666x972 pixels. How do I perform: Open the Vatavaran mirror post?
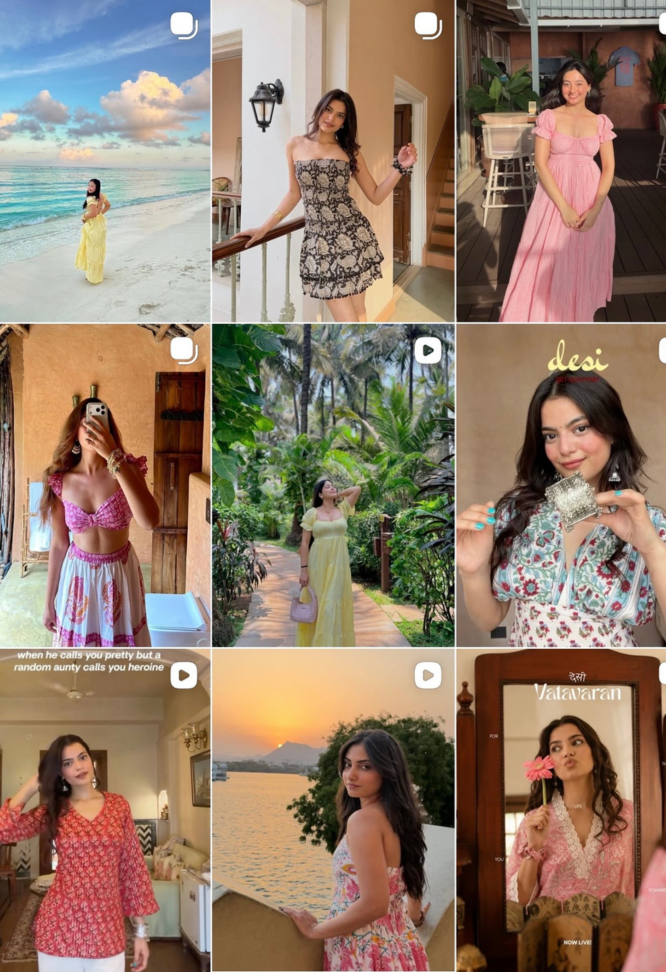point(561,810)
